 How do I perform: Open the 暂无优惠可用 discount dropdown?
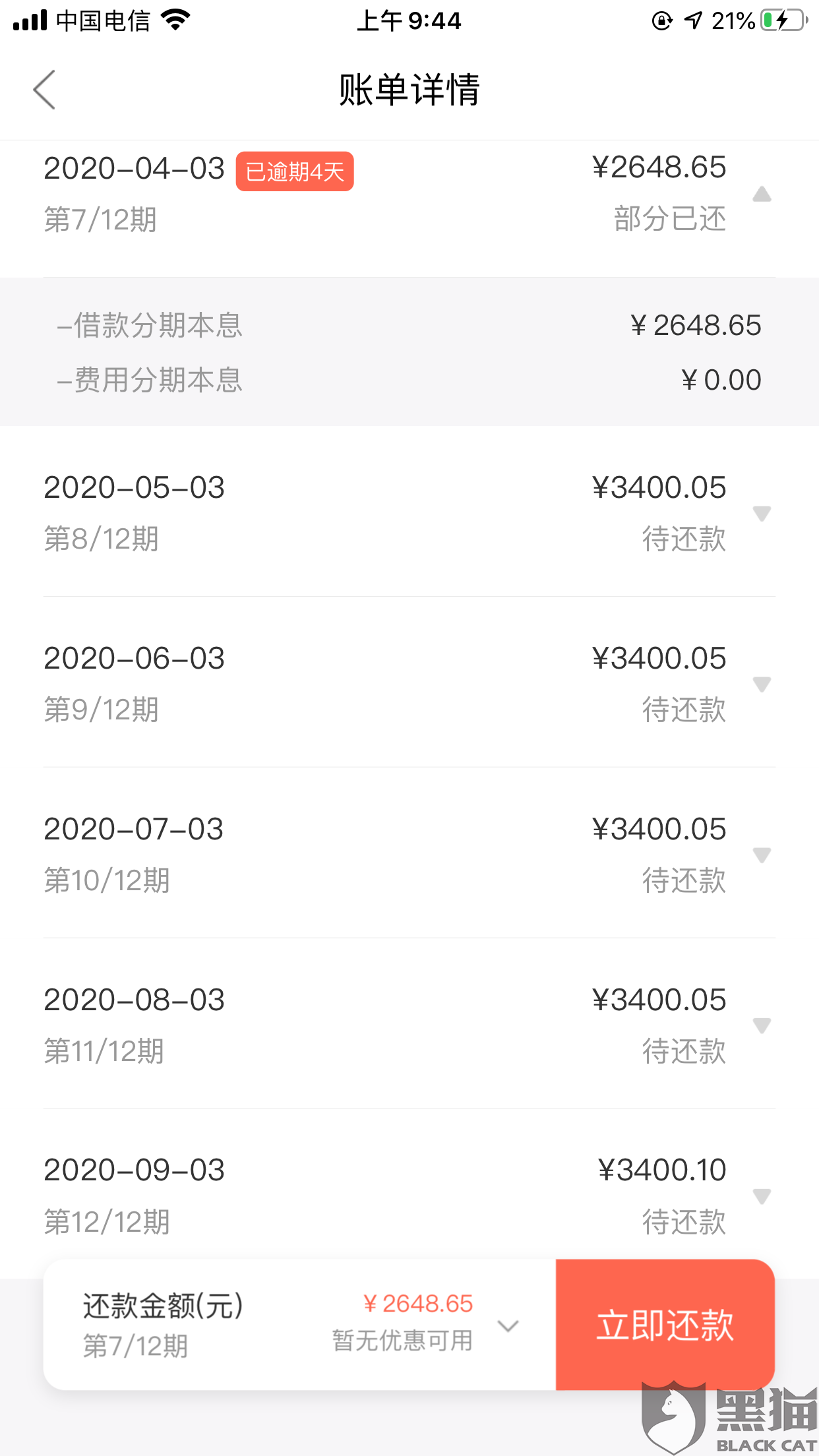[x=508, y=1325]
